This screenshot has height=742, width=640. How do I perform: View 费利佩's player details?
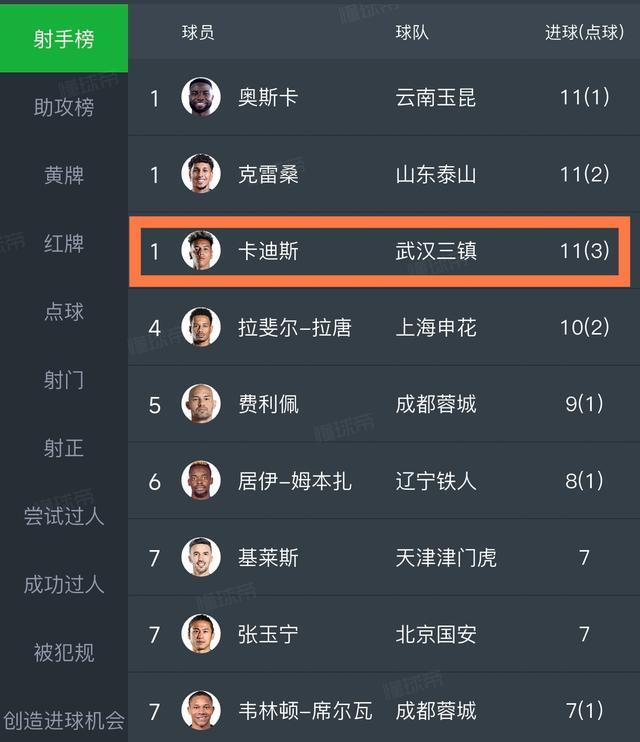[x=384, y=404]
